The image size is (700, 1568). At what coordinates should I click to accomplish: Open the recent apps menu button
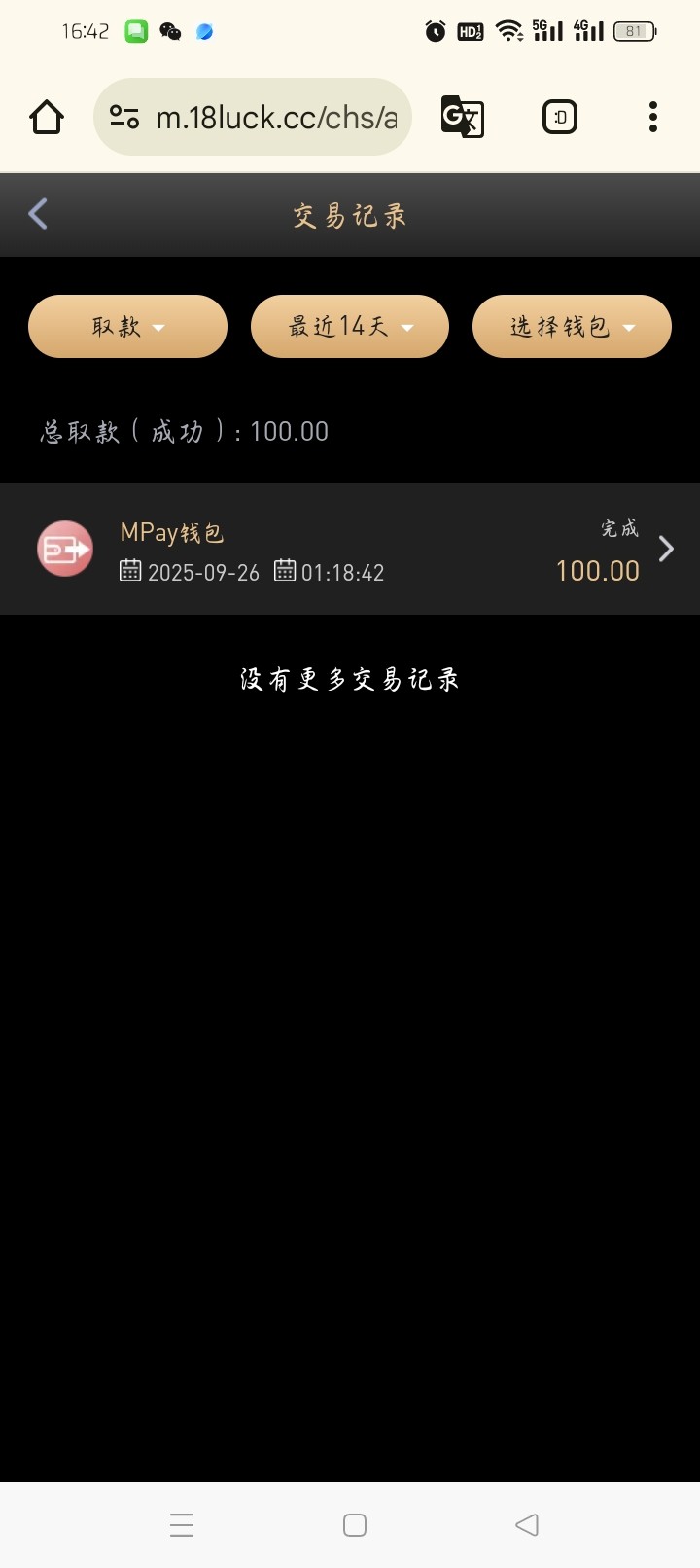(182, 1524)
